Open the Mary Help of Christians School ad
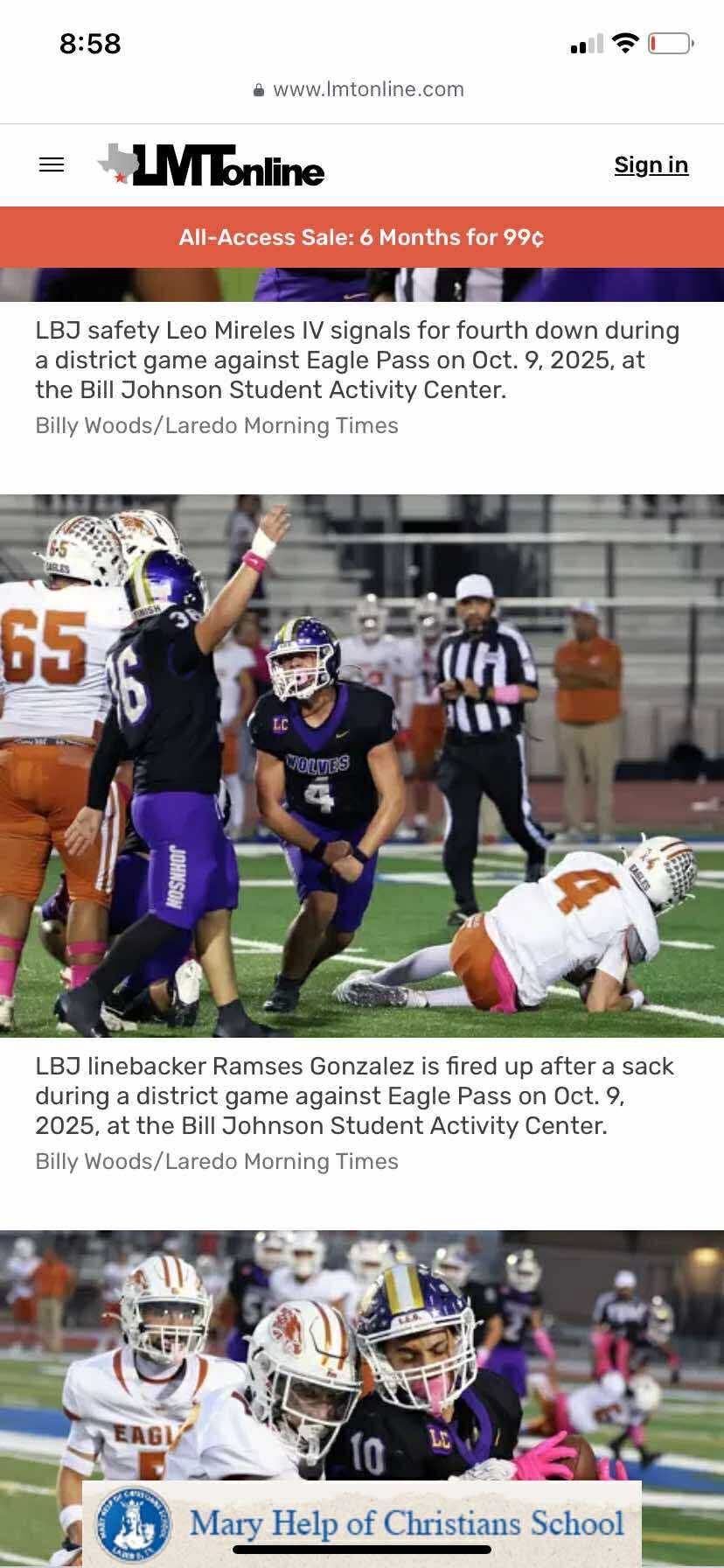The width and height of the screenshot is (724, 1568). pos(362,1523)
